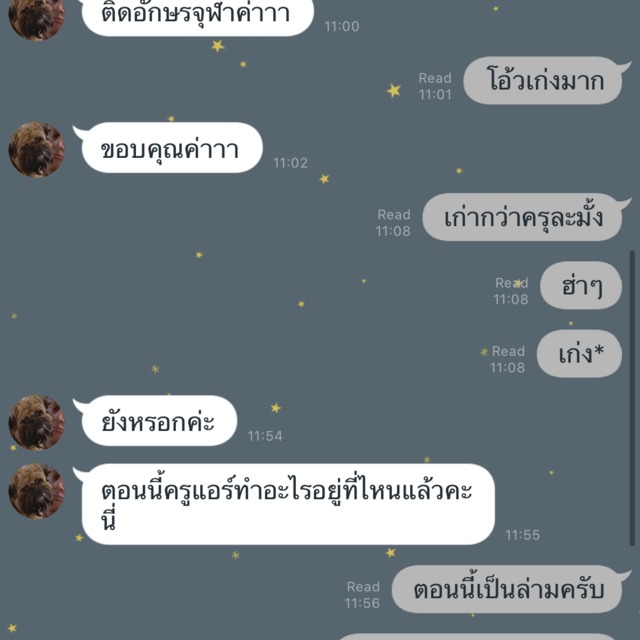This screenshot has width=640, height=640.
Task: Tap the profile picture next to ยังหรอกค่ะ
Action: (36, 422)
